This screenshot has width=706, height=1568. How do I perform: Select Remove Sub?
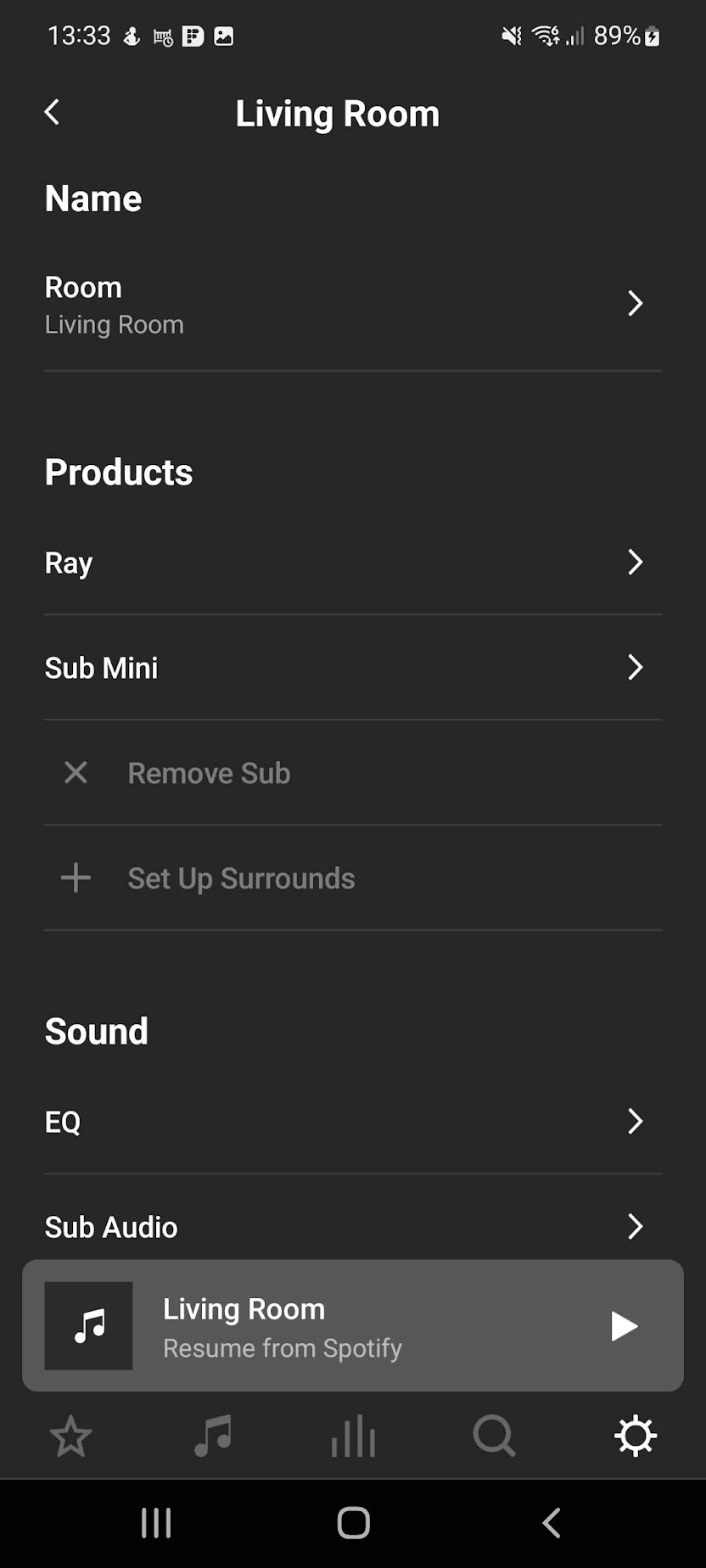tap(353, 773)
